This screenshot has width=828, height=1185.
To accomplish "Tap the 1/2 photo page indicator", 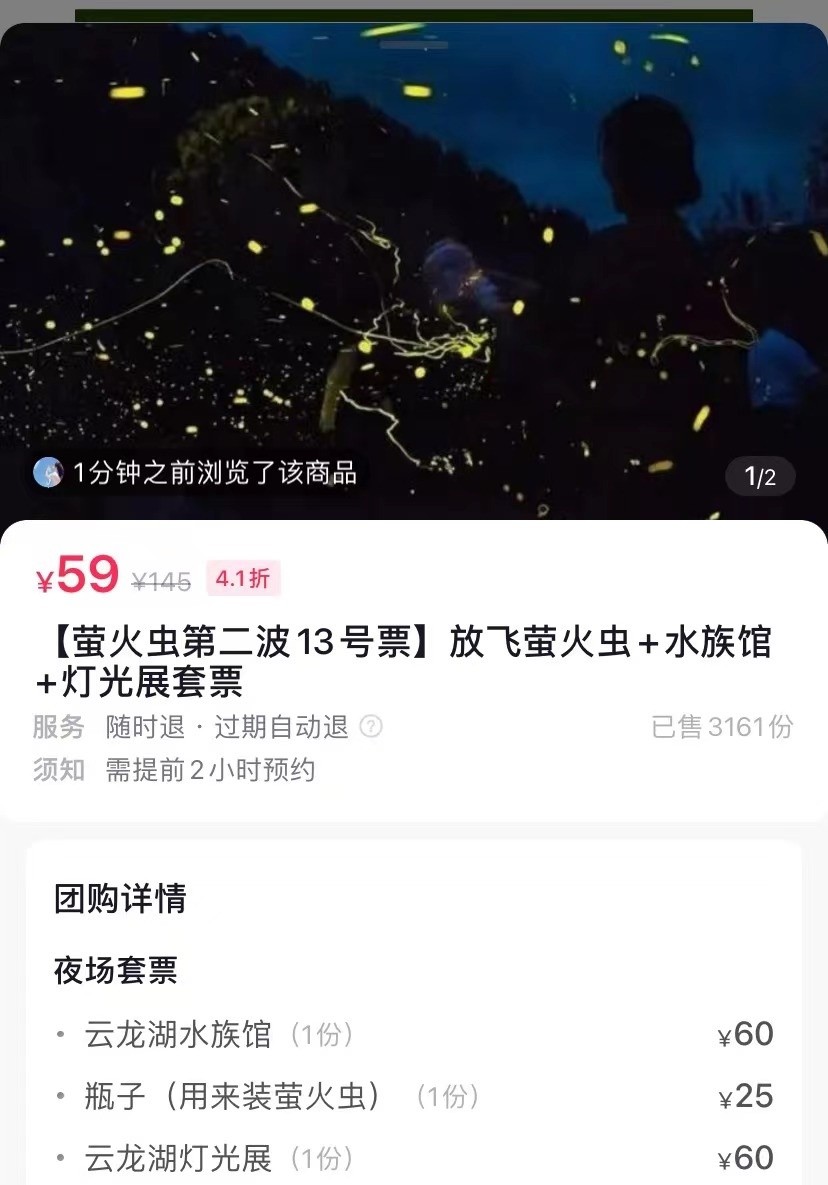I will coord(760,477).
